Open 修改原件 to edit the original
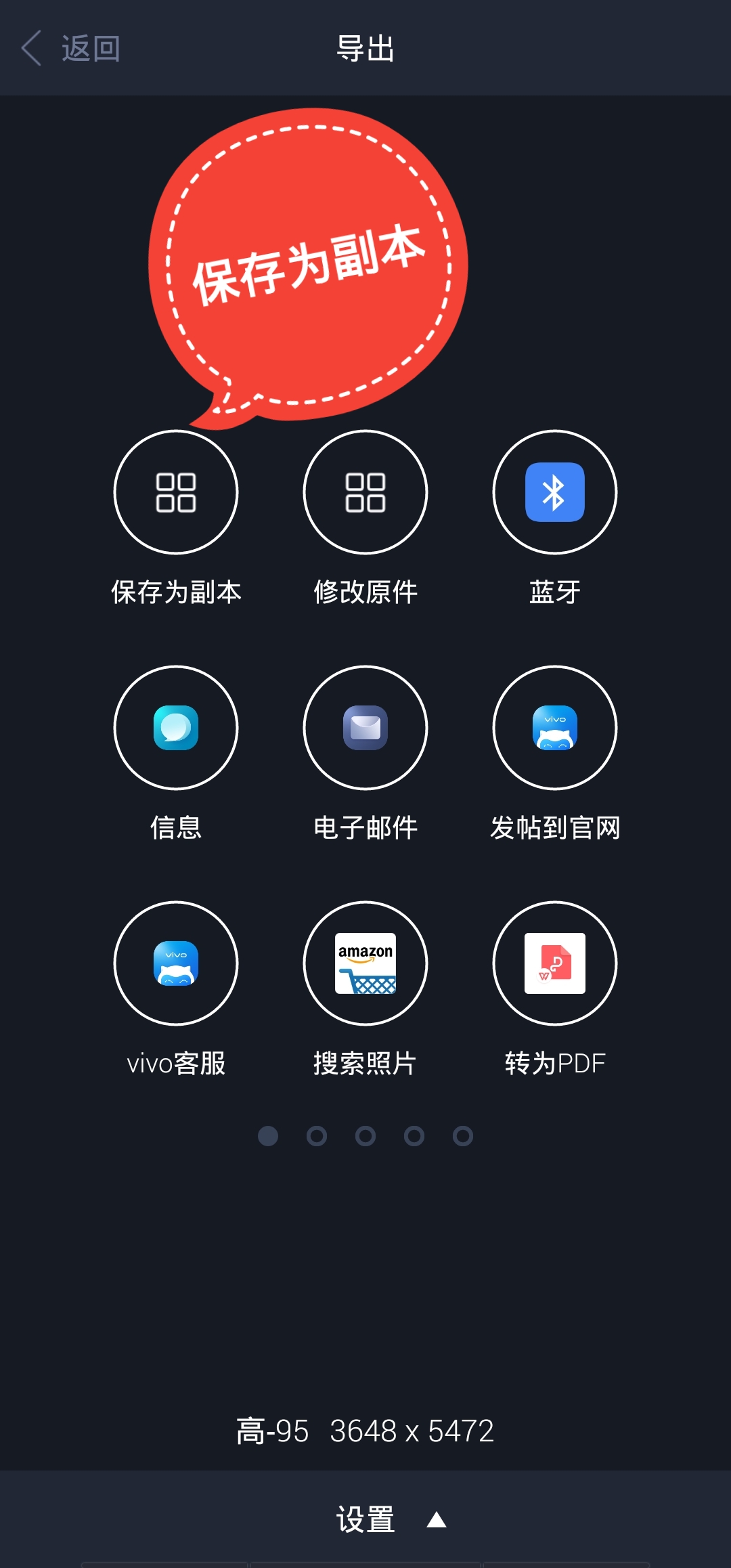Viewport: 731px width, 1568px height. pyautogui.click(x=365, y=493)
